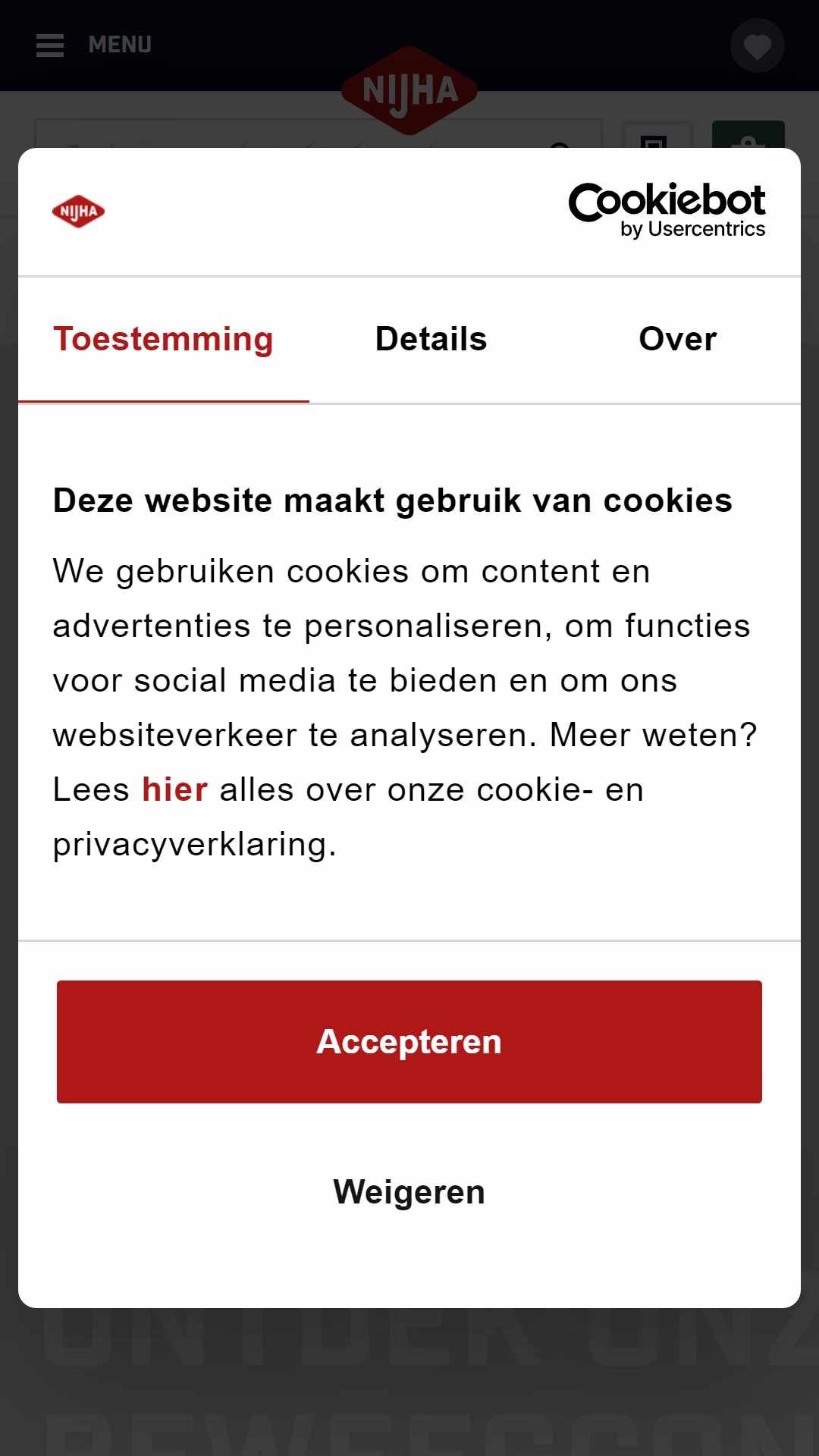
Task: Switch to the Details tab
Action: click(x=431, y=339)
